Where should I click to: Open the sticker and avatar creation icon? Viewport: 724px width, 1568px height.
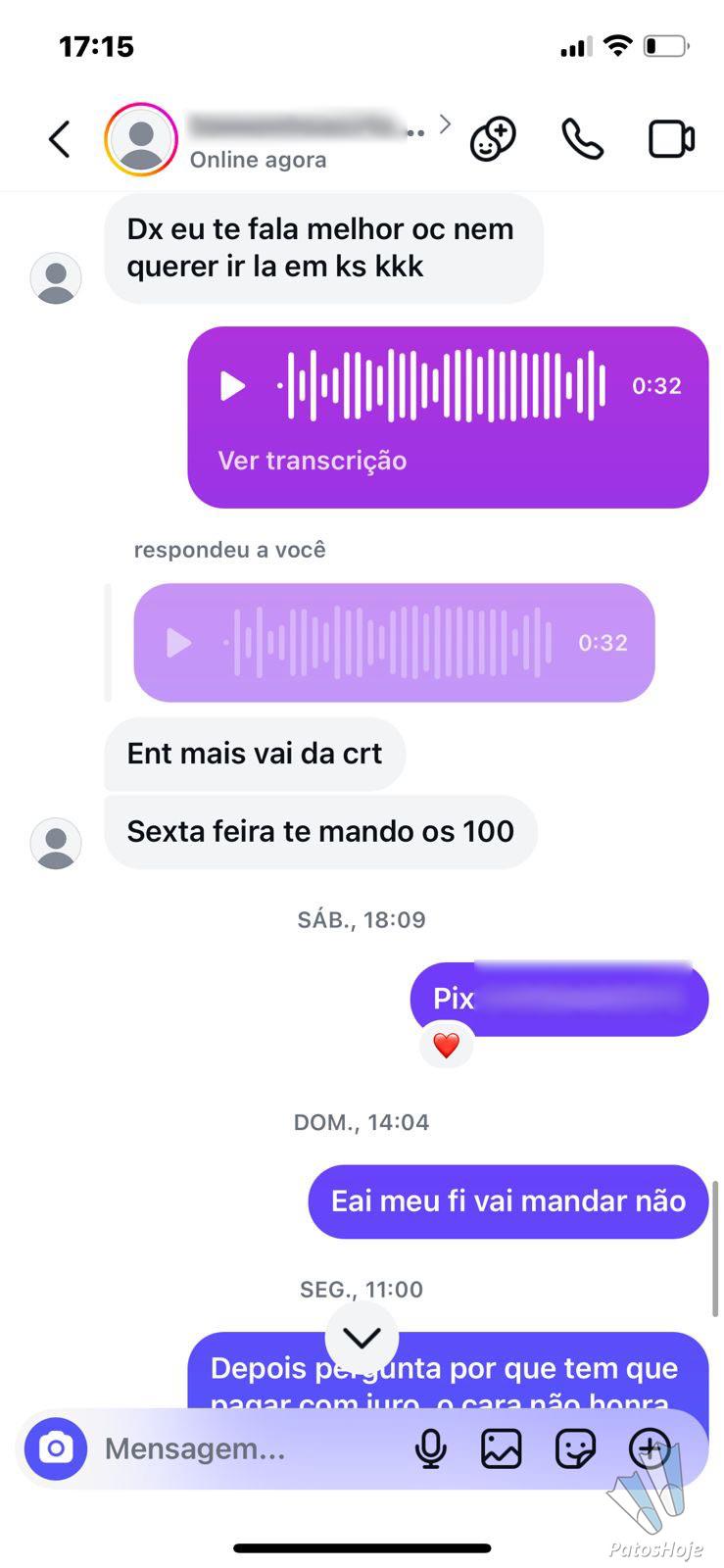click(x=493, y=139)
